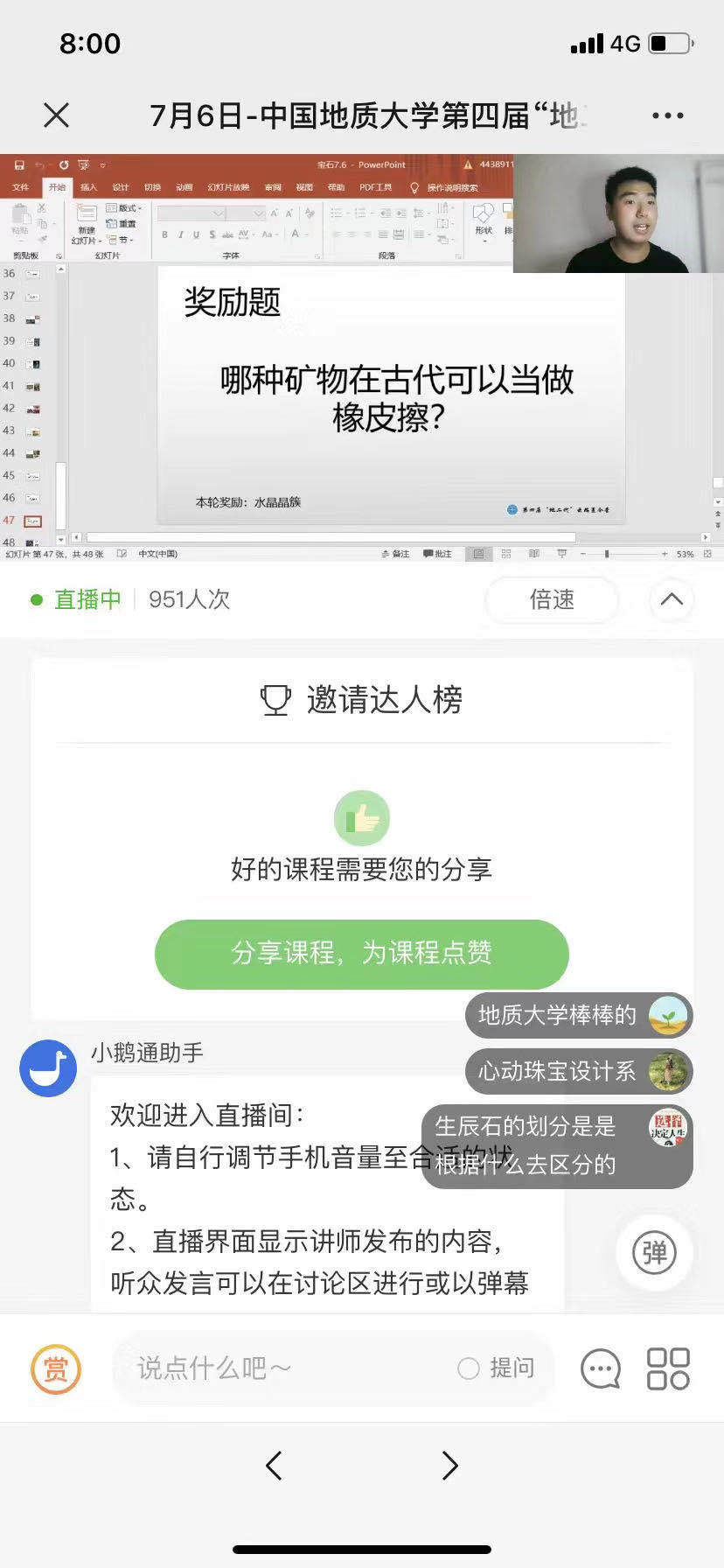Open the four-squares grid menu icon
This screenshot has width=724, height=1568.
pyautogui.click(x=668, y=1368)
